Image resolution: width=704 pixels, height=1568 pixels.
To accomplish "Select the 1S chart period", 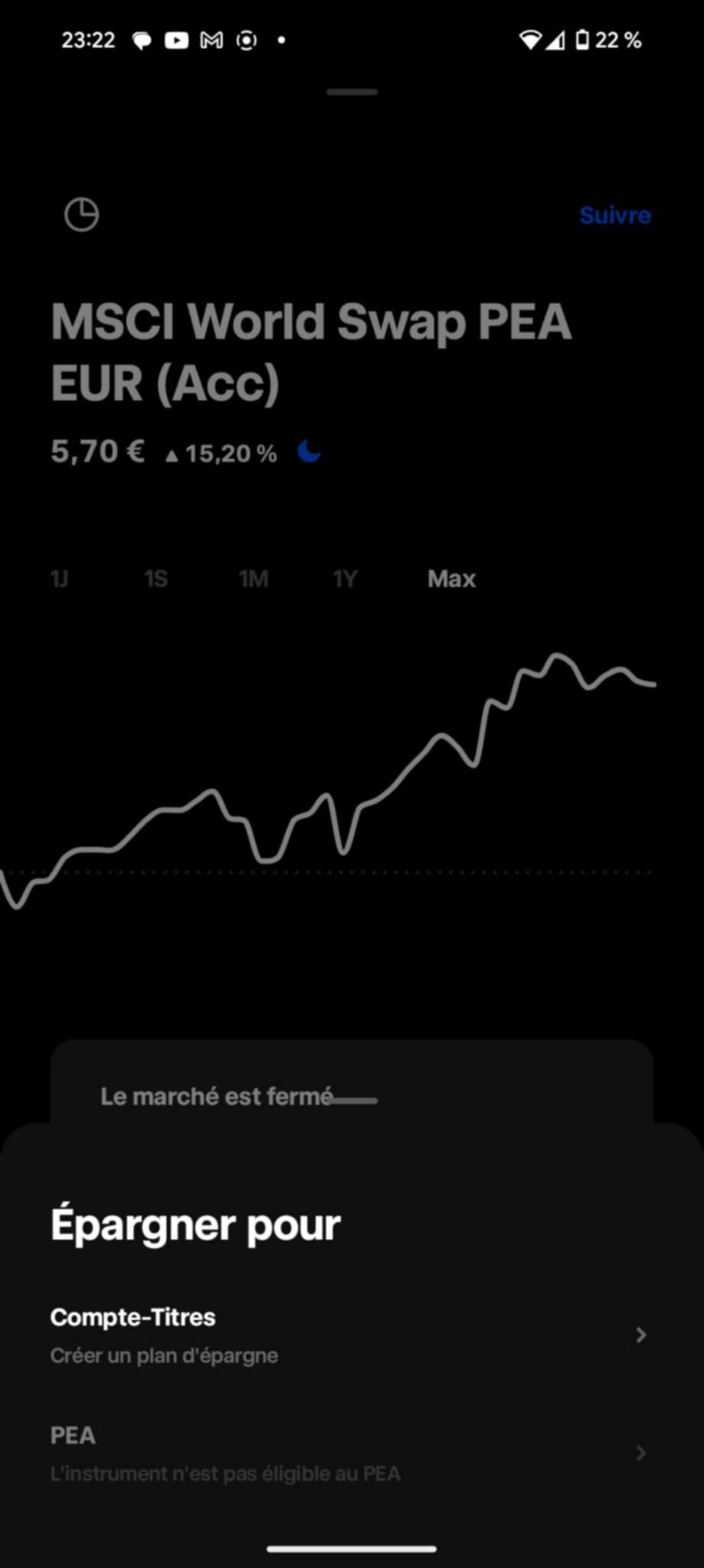I will [x=156, y=579].
